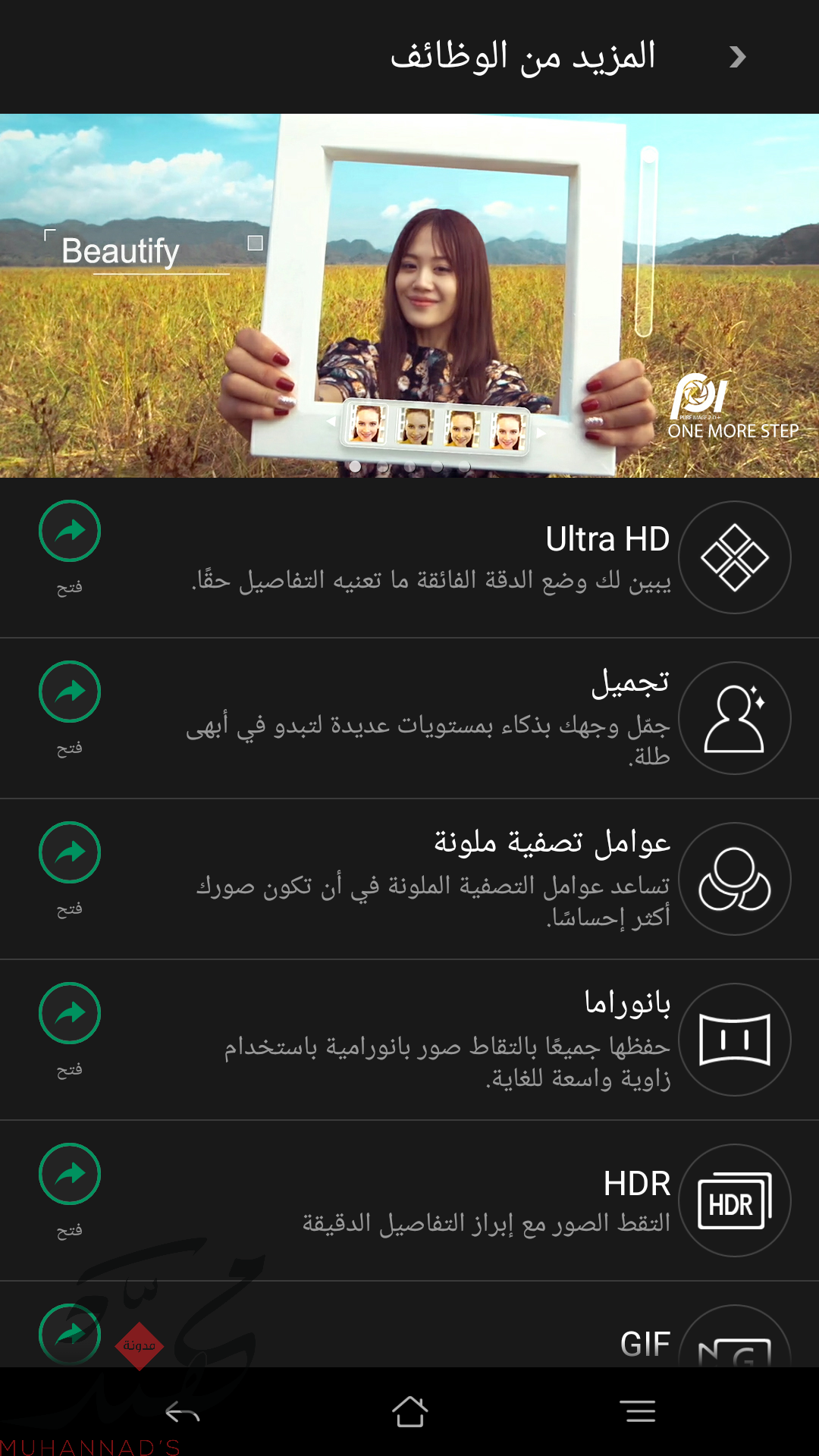Image resolution: width=819 pixels, height=1456 pixels.
Task: Tap the system back button
Action: click(182, 1412)
